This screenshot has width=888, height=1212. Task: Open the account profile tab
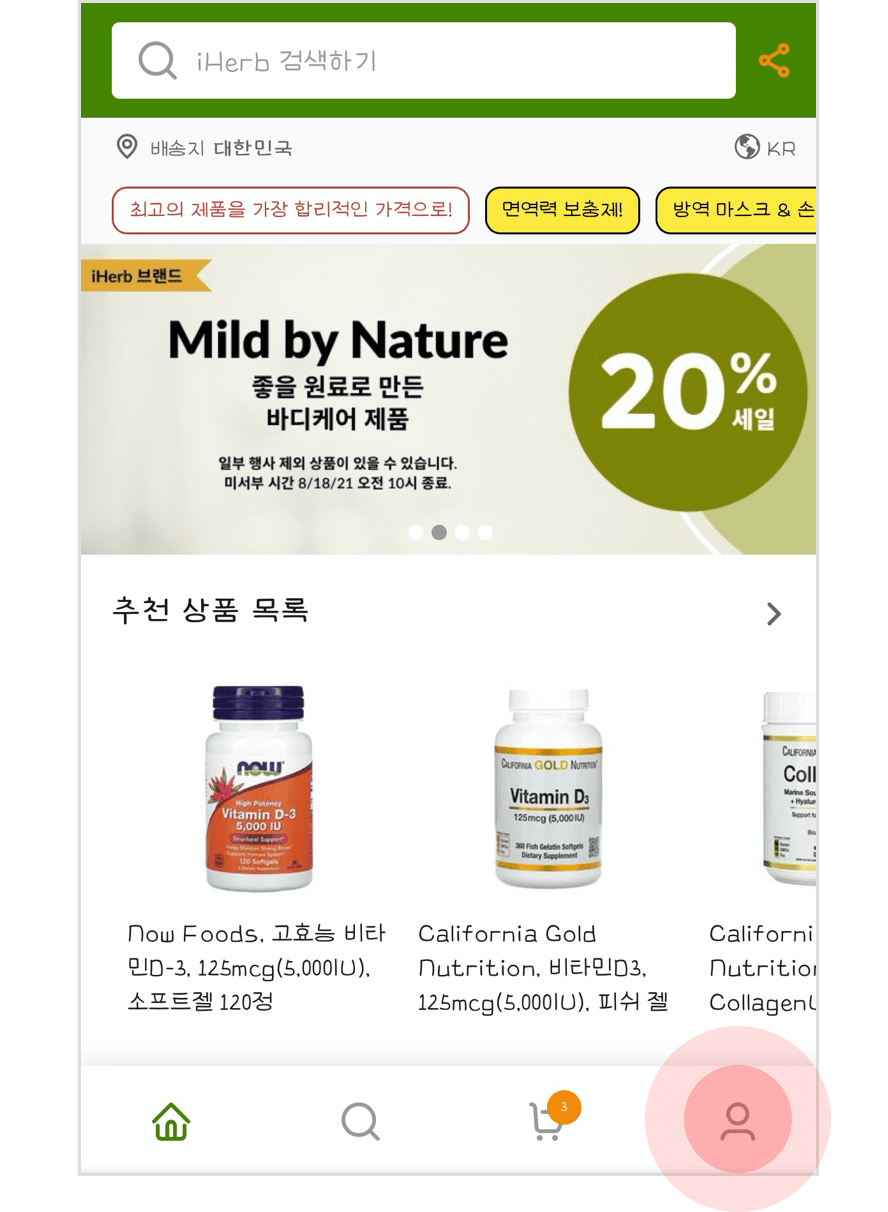738,1121
